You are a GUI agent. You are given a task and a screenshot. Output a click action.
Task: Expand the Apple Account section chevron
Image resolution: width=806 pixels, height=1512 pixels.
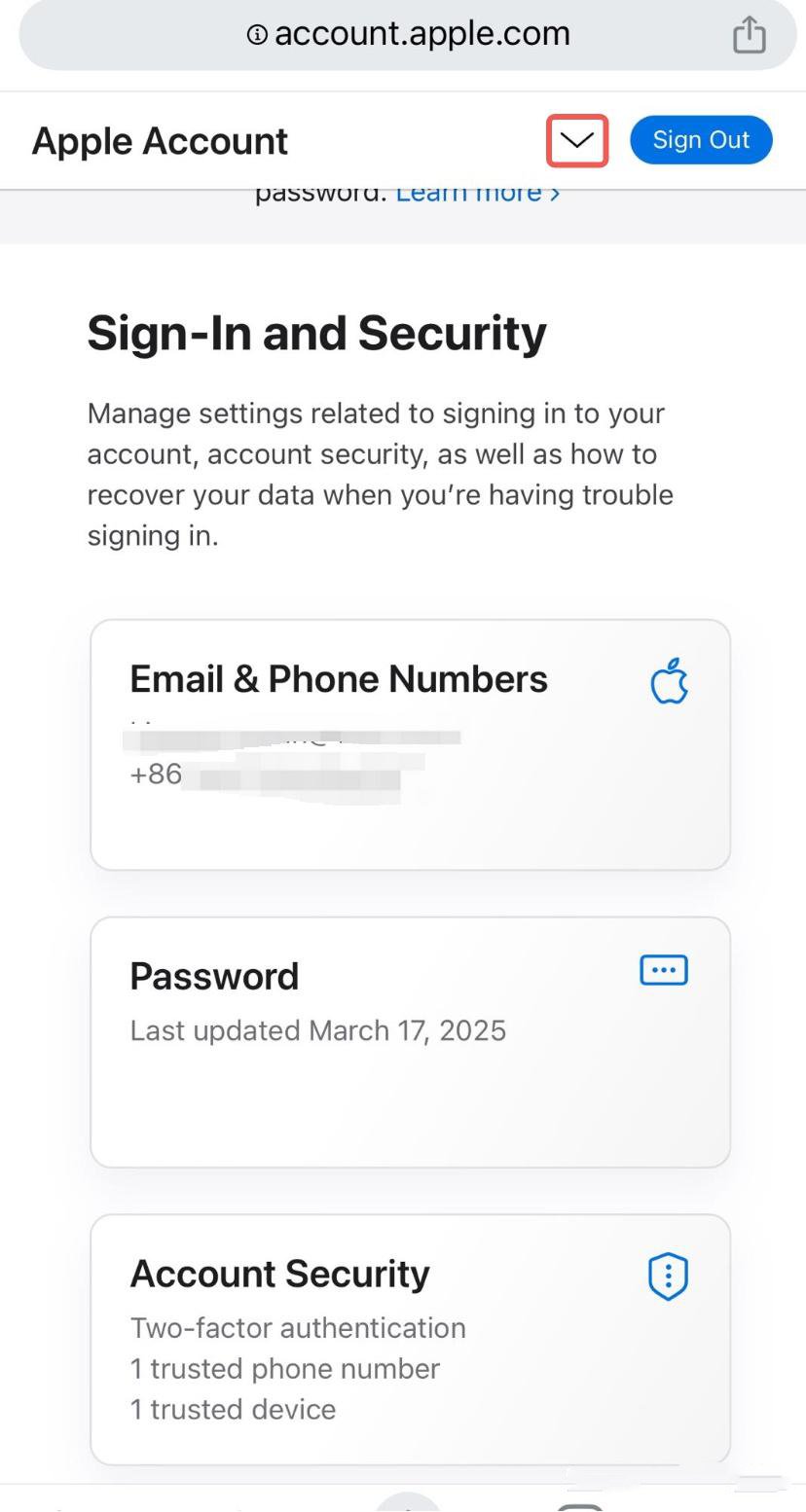[577, 141]
